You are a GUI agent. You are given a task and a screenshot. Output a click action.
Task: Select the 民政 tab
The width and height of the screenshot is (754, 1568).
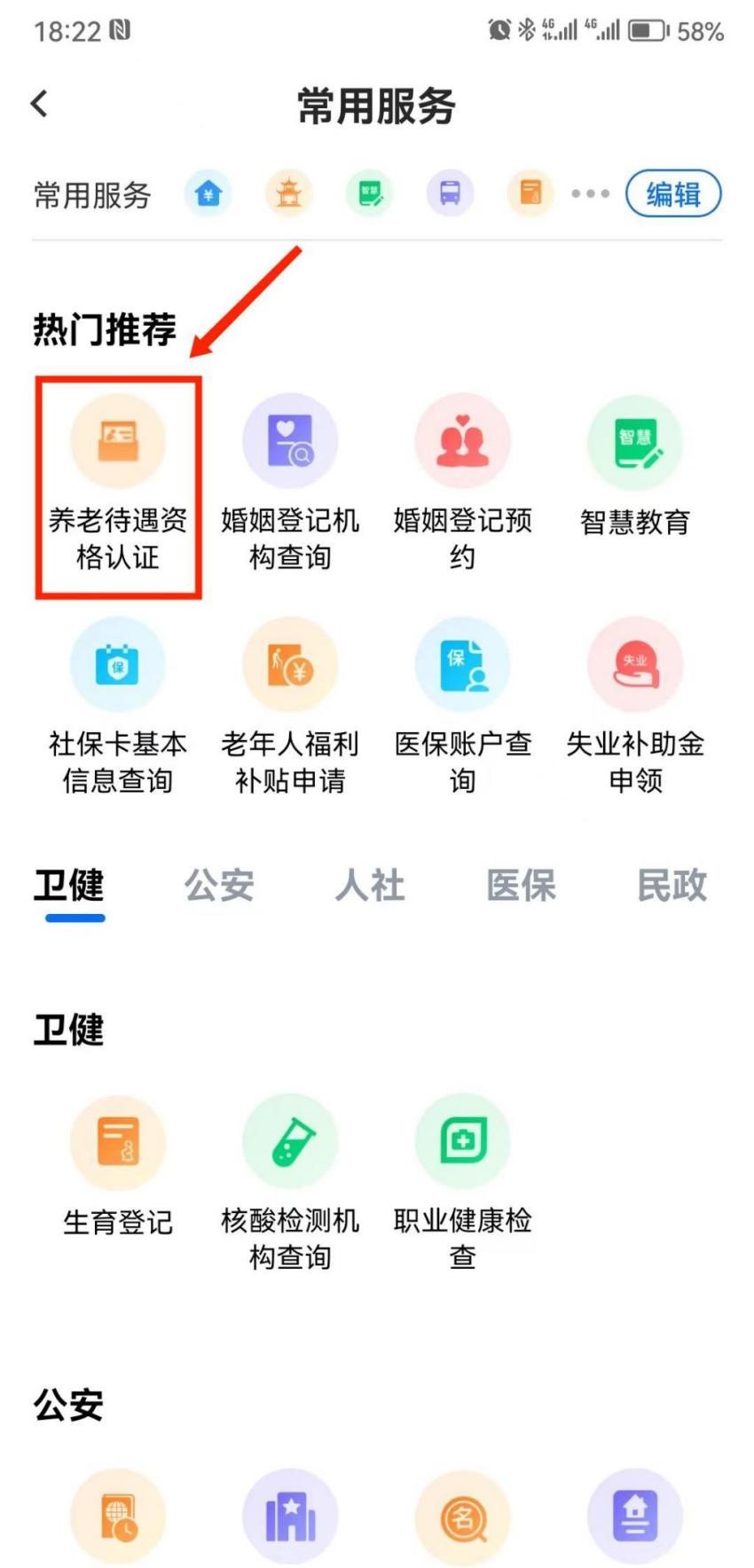671,886
